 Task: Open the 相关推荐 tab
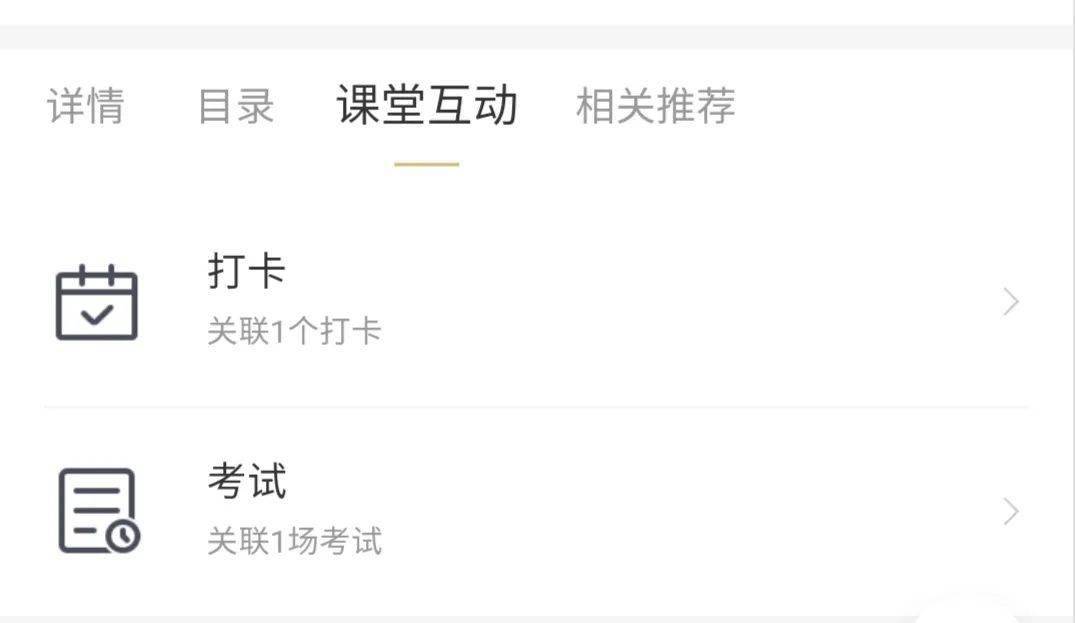(x=655, y=106)
